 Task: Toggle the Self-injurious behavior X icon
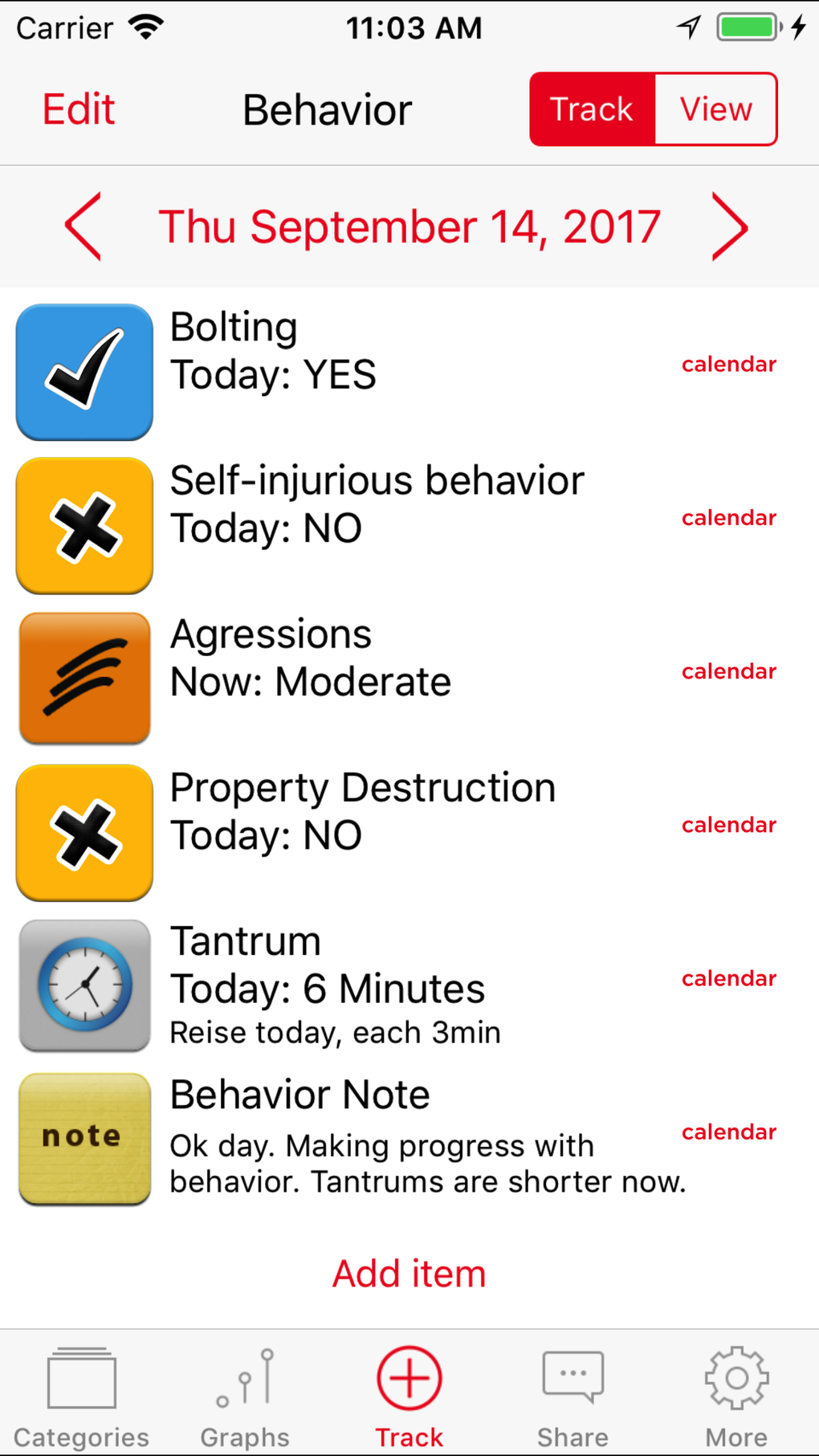[x=84, y=526]
